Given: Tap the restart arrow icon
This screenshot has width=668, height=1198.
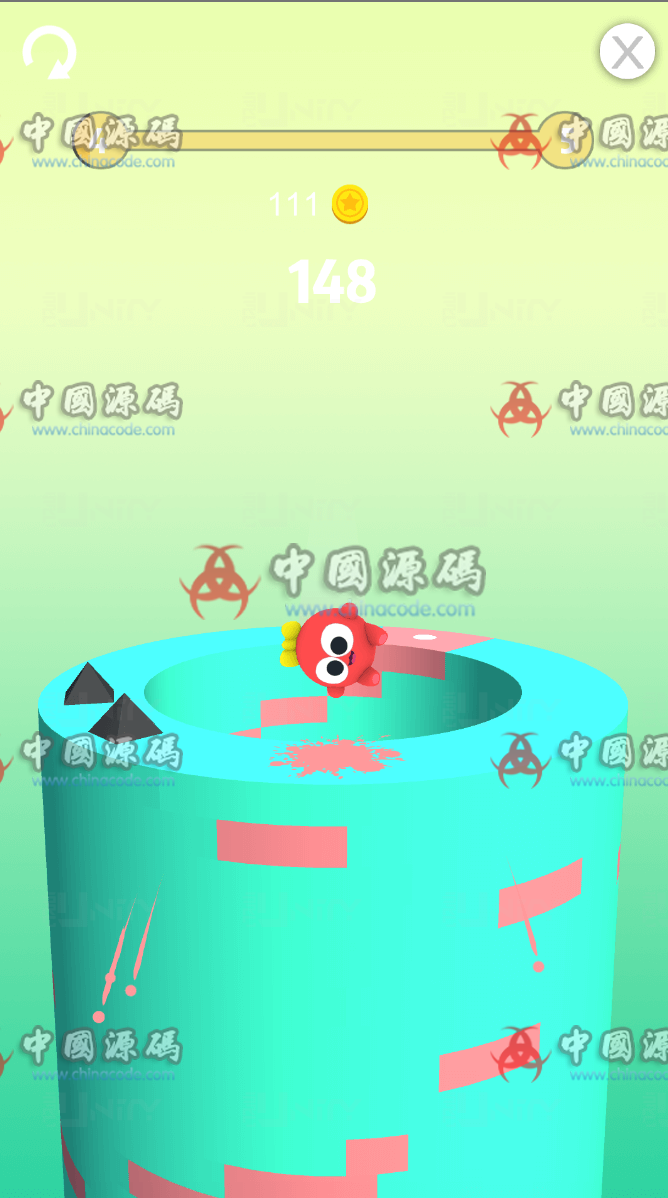Looking at the screenshot, I should point(49,53).
